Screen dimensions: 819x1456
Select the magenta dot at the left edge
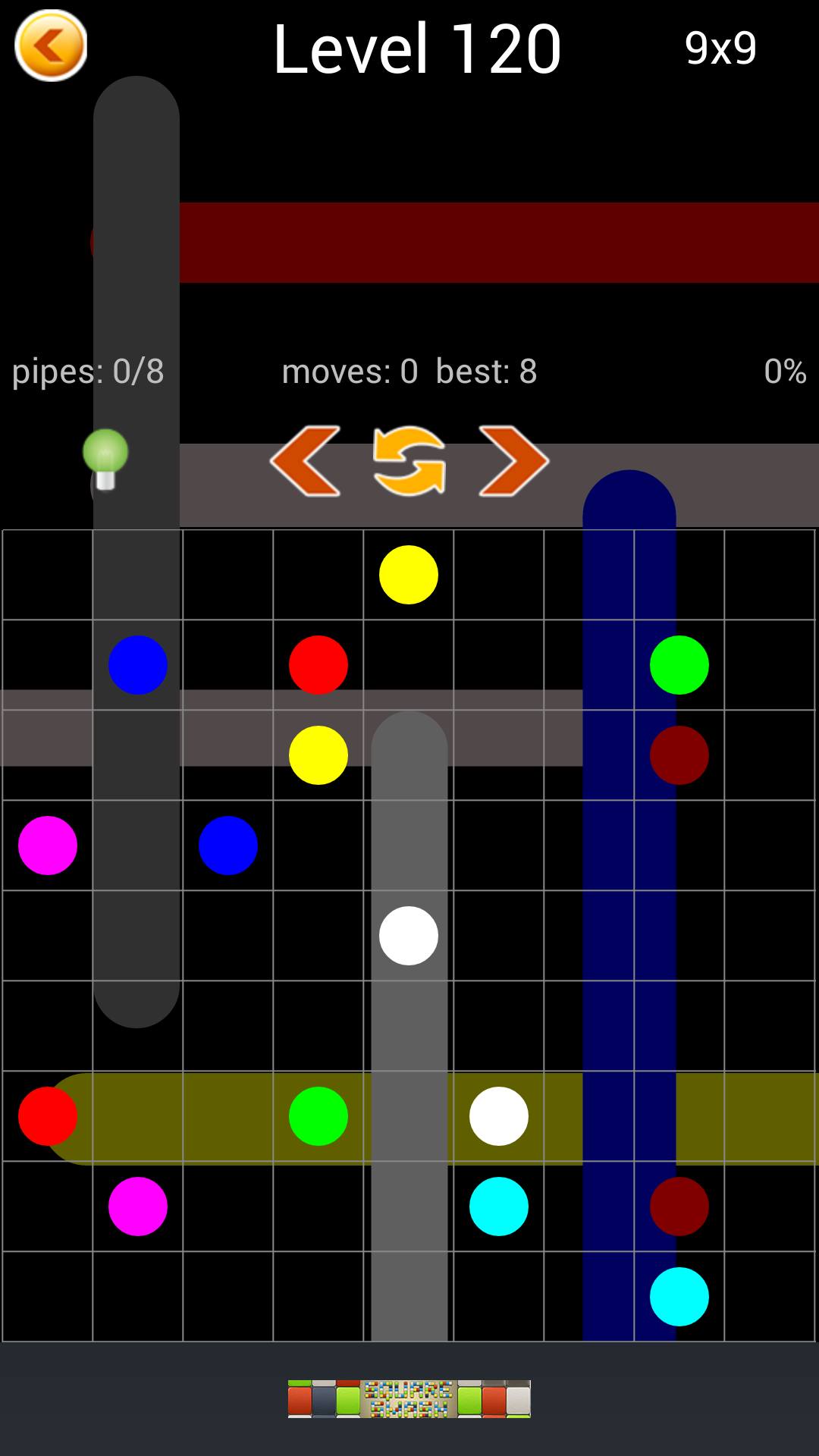click(x=48, y=846)
